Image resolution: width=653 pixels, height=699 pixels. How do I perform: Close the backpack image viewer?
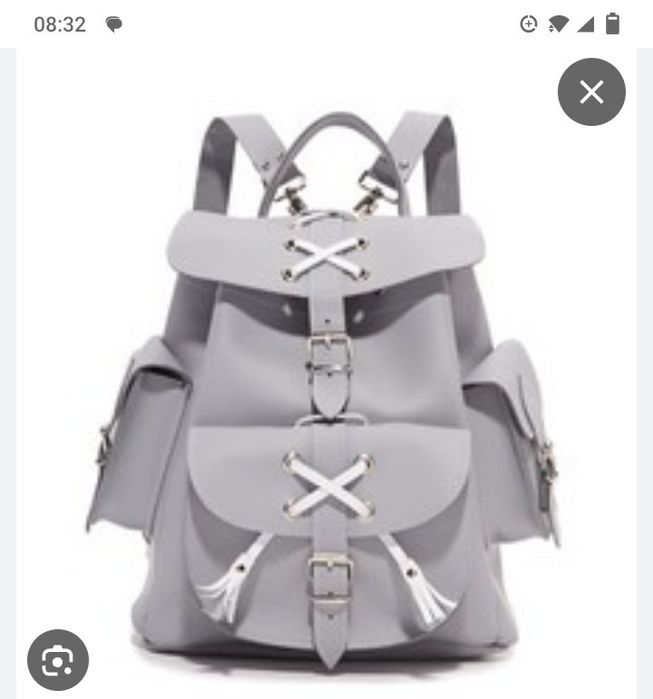click(591, 92)
